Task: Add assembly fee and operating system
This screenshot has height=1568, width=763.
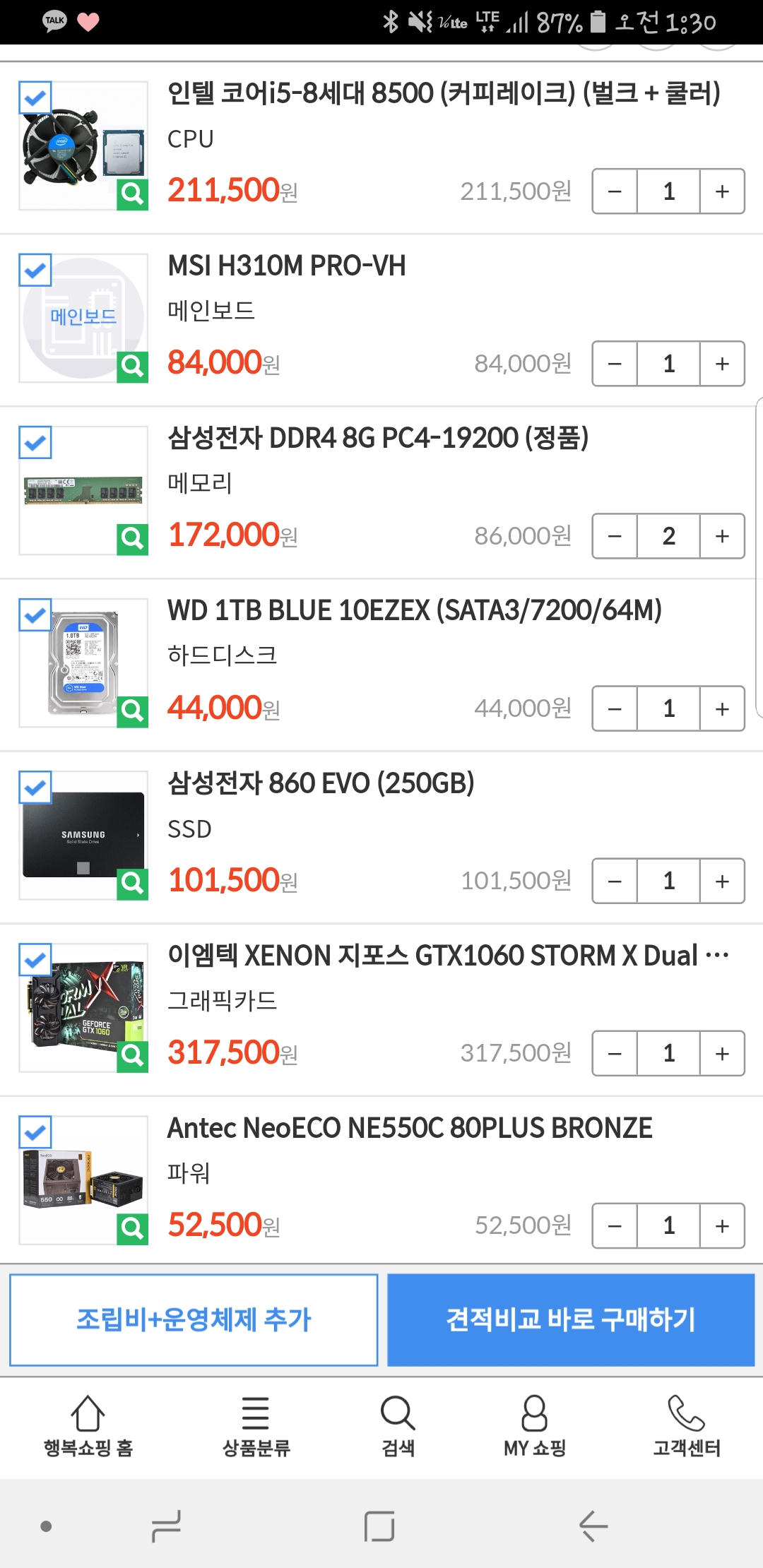Action: click(194, 1319)
